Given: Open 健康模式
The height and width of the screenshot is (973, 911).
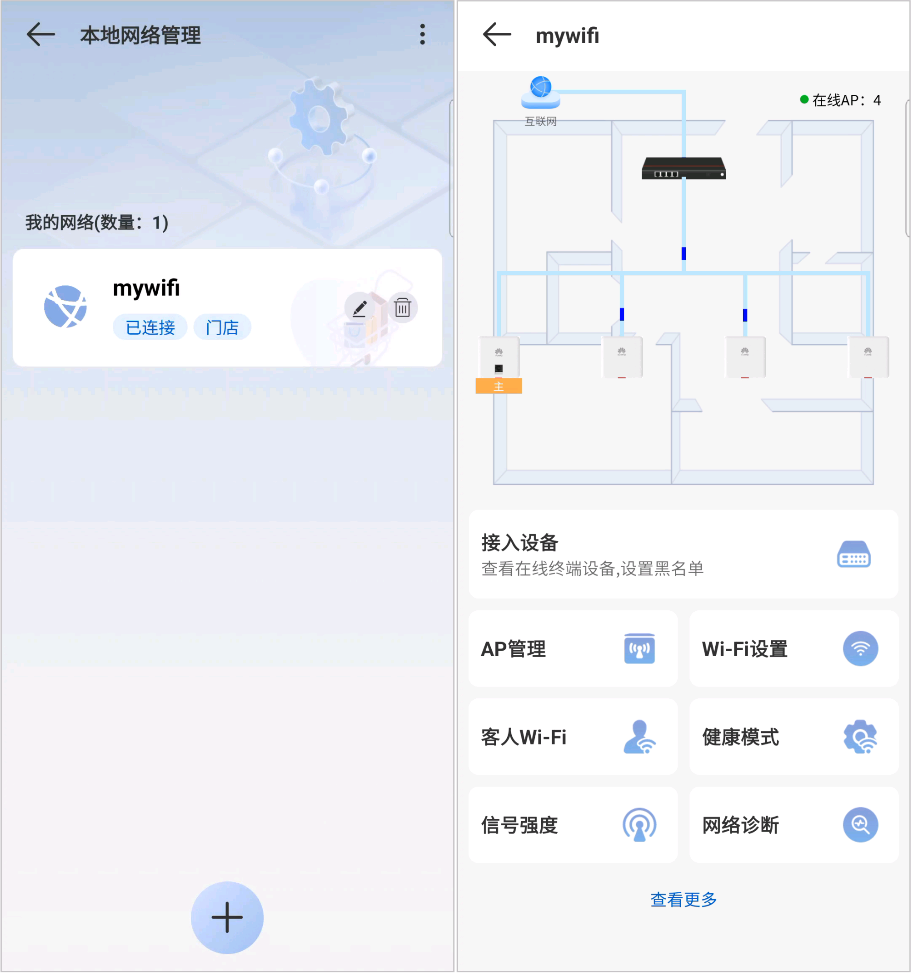Looking at the screenshot, I should coord(793,737).
